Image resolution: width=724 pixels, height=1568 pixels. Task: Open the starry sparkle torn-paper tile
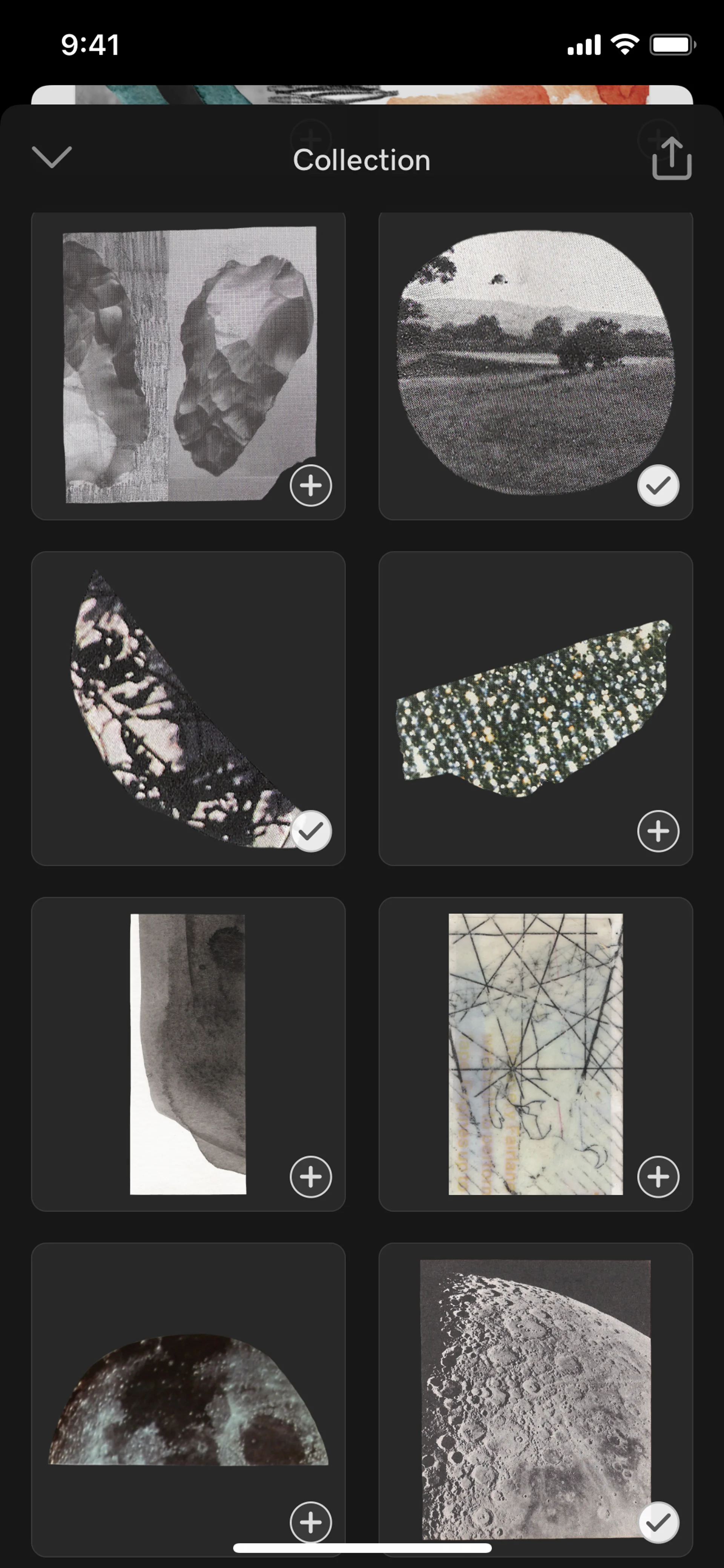535,706
